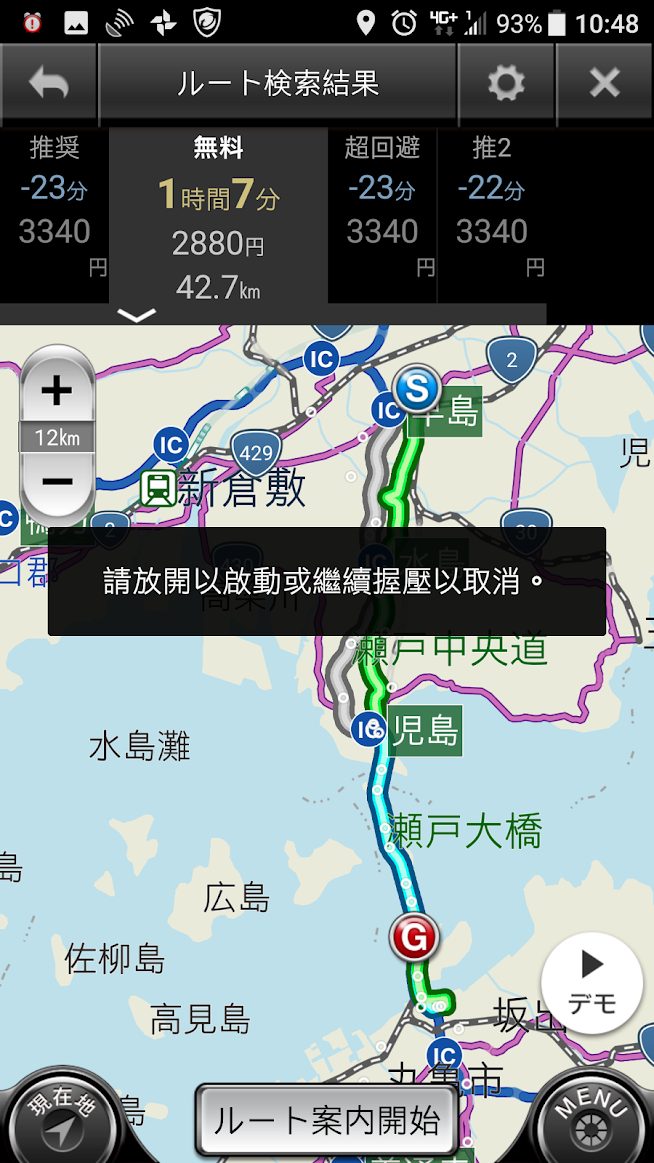Image resolution: width=654 pixels, height=1163 pixels.
Task: Zoom in on the map
Action: 57,390
